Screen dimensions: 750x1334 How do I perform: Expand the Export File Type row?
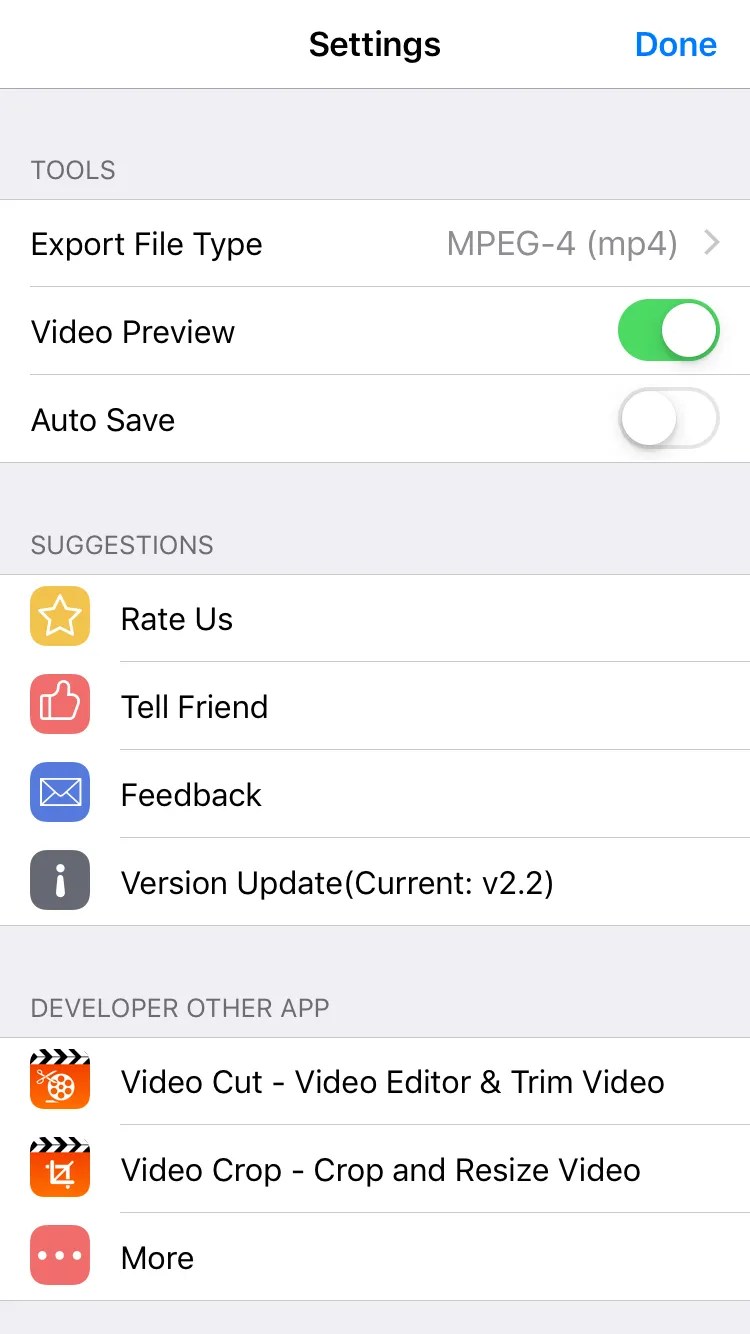[x=375, y=243]
